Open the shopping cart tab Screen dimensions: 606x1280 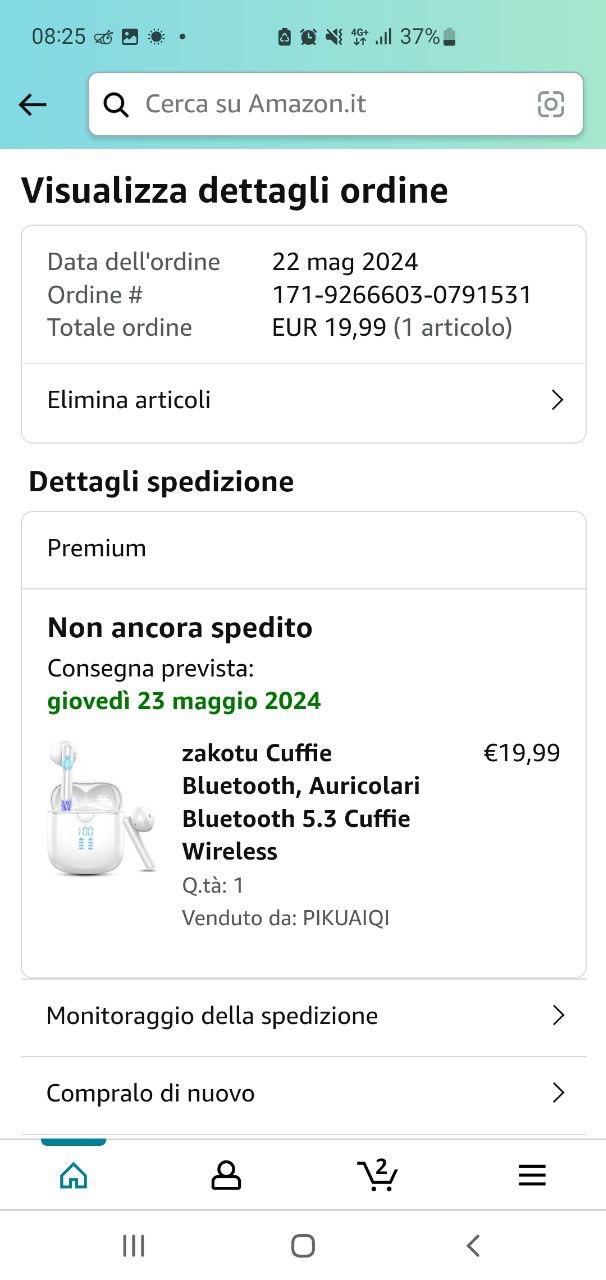pyautogui.click(x=377, y=1175)
